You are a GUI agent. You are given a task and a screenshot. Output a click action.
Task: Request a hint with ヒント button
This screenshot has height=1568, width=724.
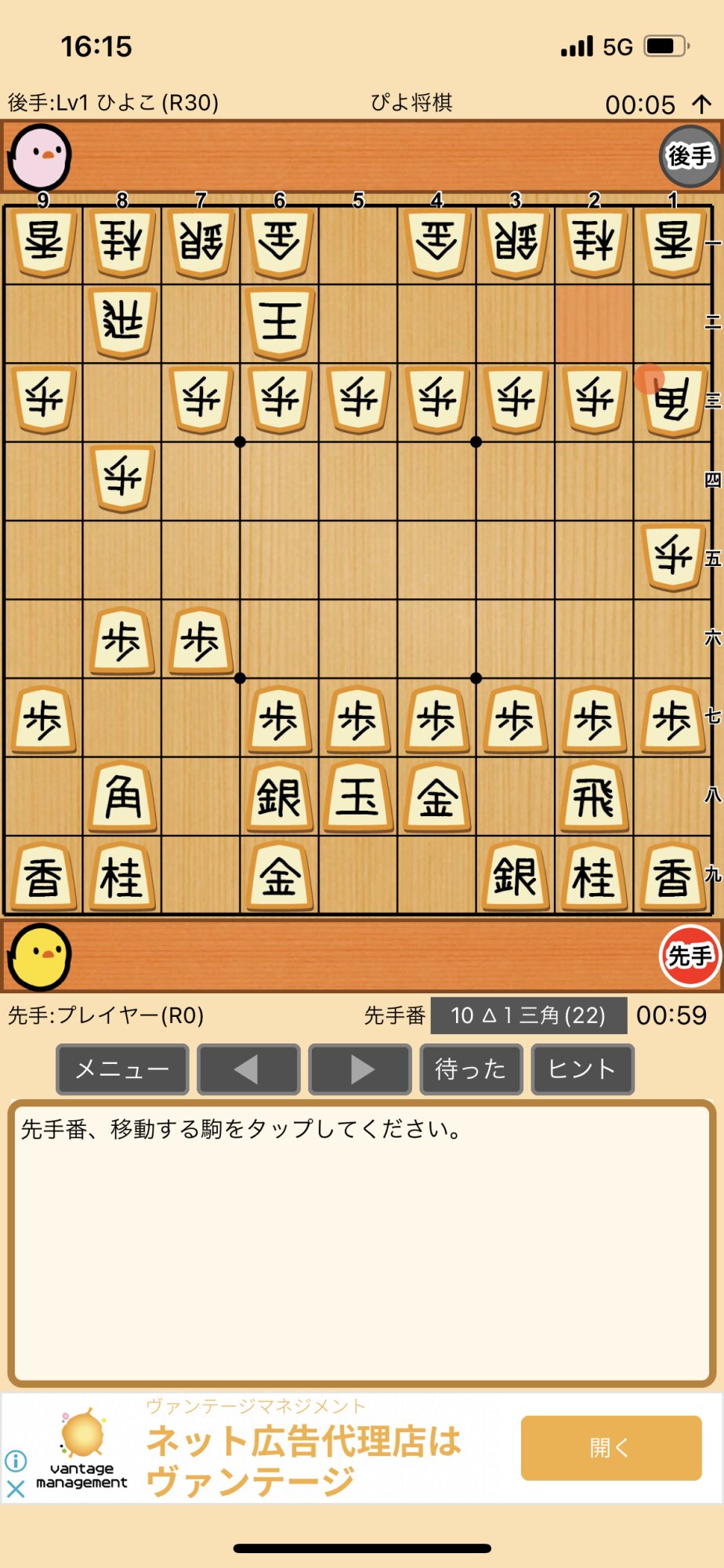tap(582, 1069)
